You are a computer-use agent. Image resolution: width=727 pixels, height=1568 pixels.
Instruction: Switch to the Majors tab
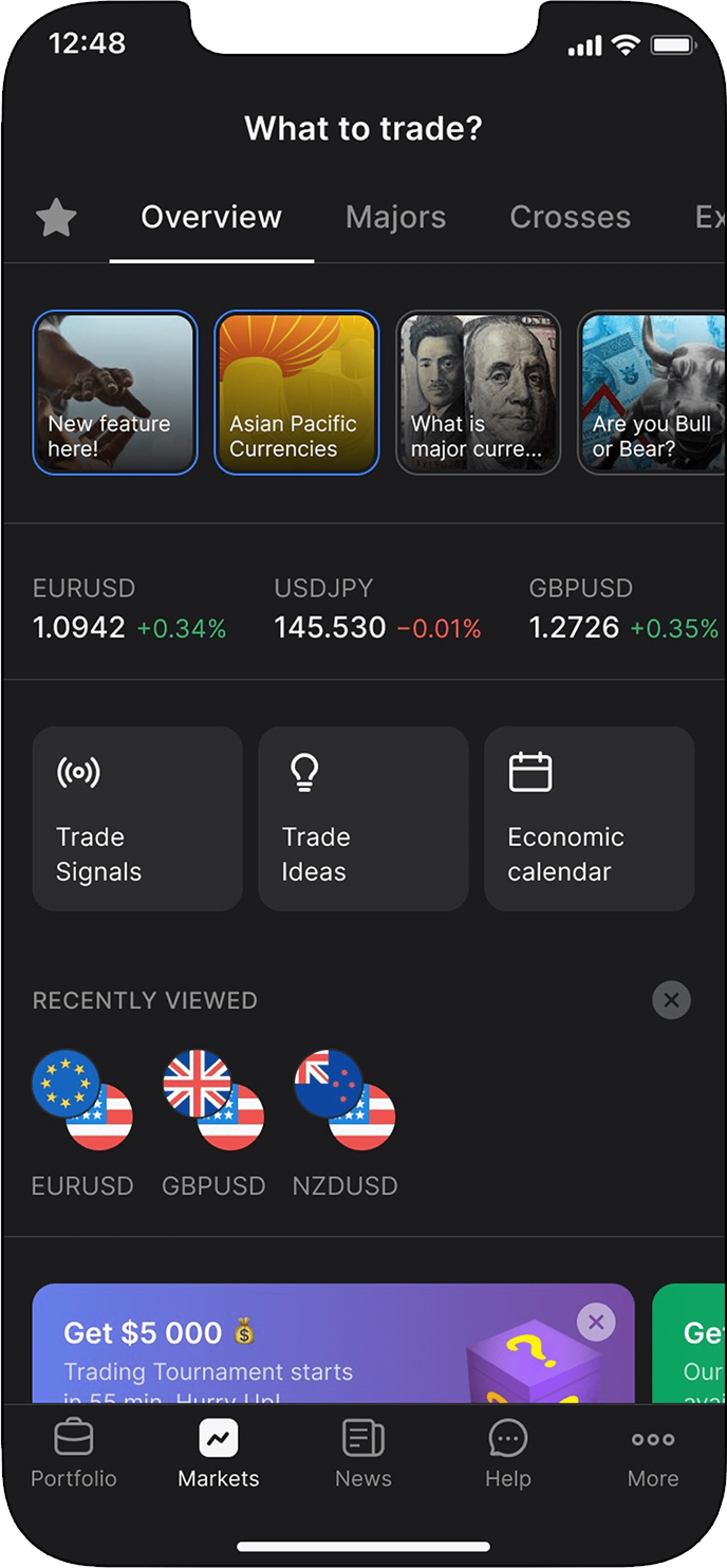(x=395, y=217)
